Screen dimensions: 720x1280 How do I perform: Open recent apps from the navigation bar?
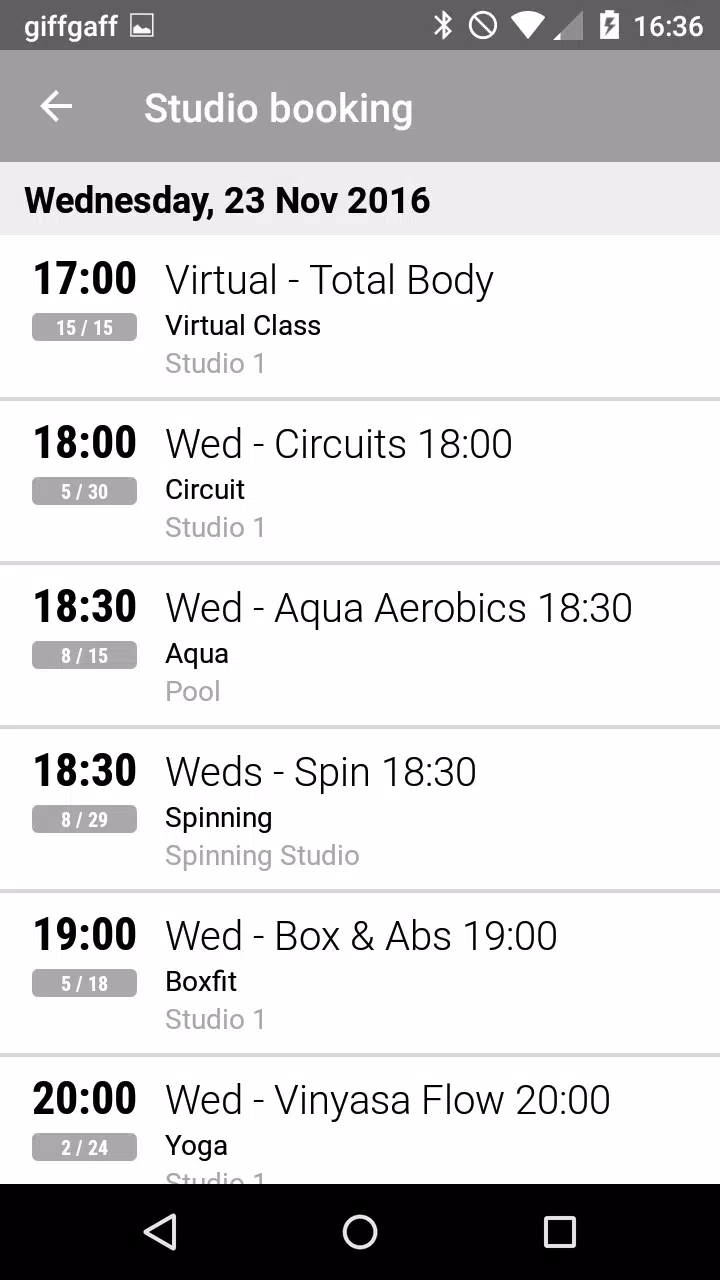click(559, 1232)
